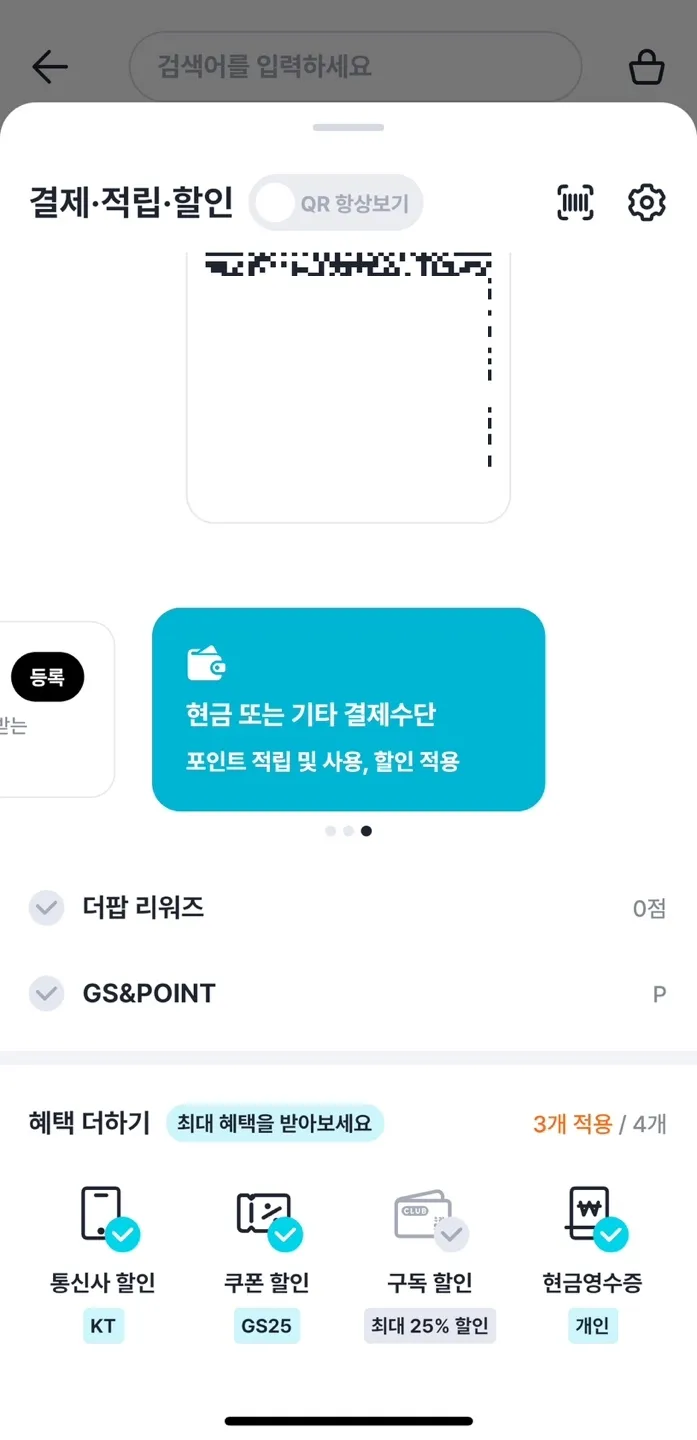Select 현금 또는 기타 결제수단 card
Viewport: 697px width, 1440px height.
[348, 709]
